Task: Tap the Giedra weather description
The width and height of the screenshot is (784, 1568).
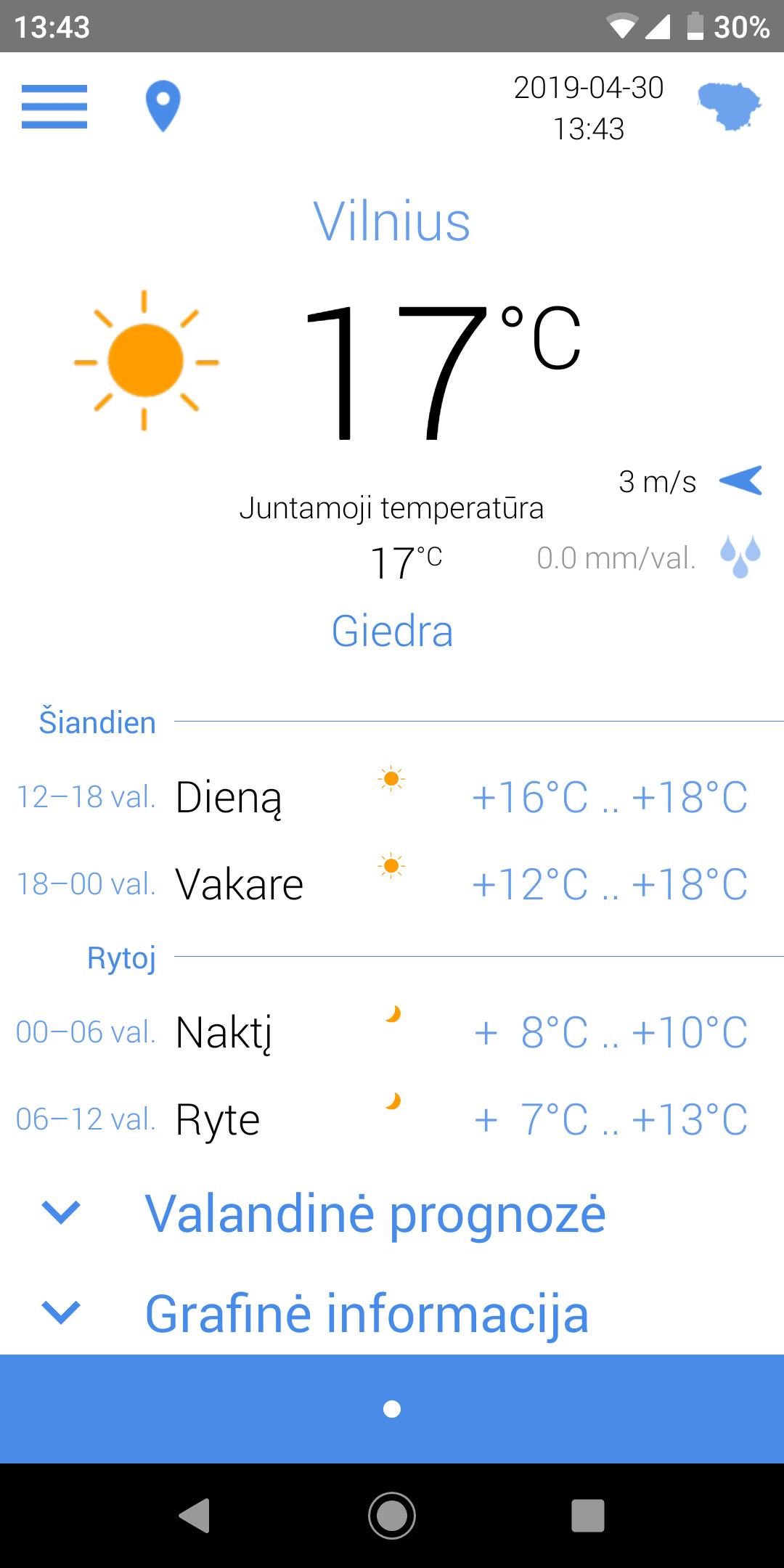Action: pyautogui.click(x=392, y=630)
